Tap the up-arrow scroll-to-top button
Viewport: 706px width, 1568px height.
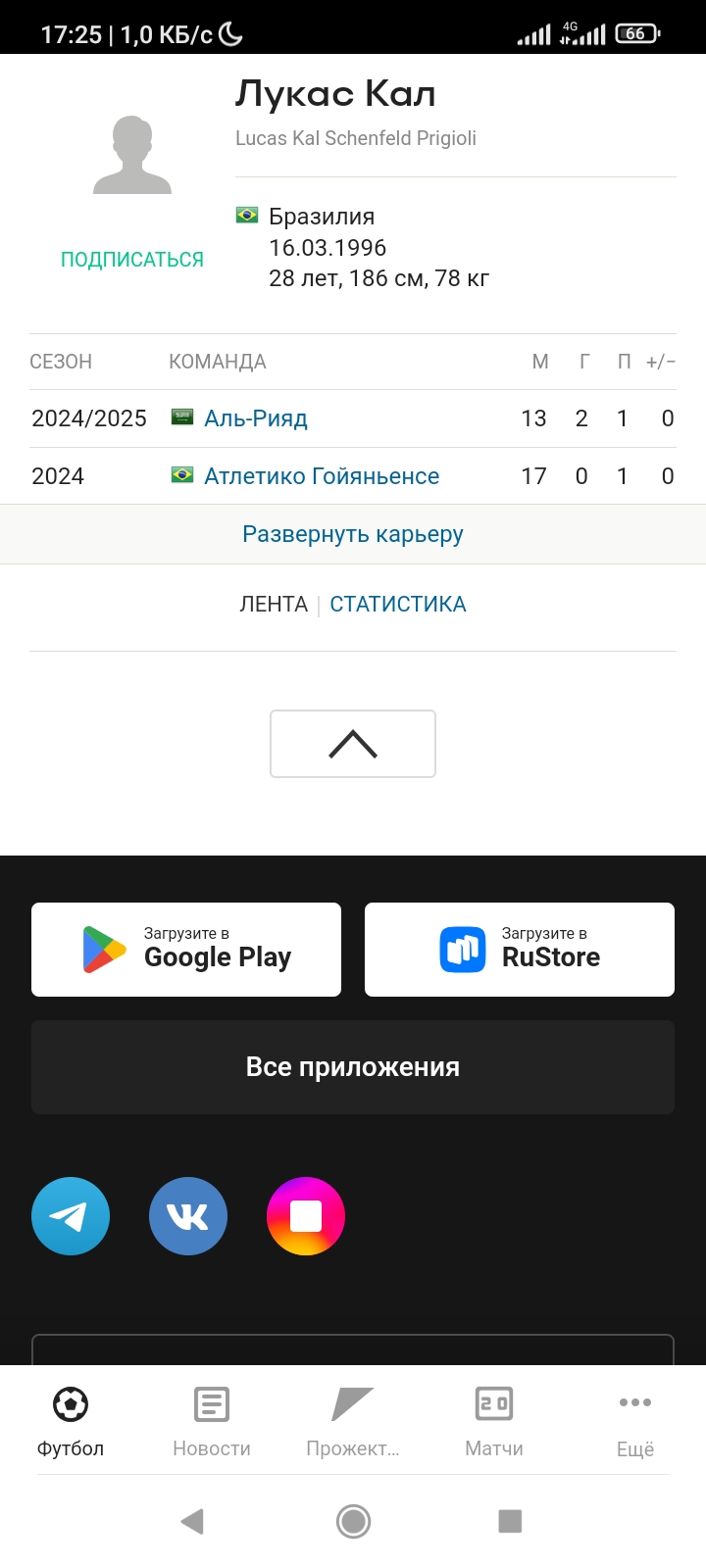[x=353, y=744]
